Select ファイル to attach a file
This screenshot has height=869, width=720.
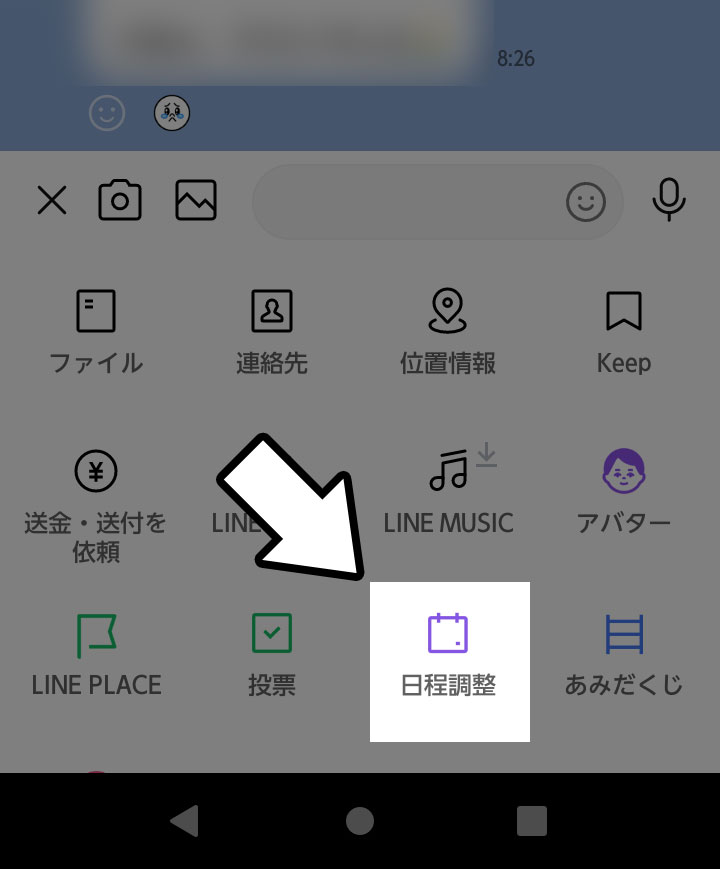tap(96, 332)
